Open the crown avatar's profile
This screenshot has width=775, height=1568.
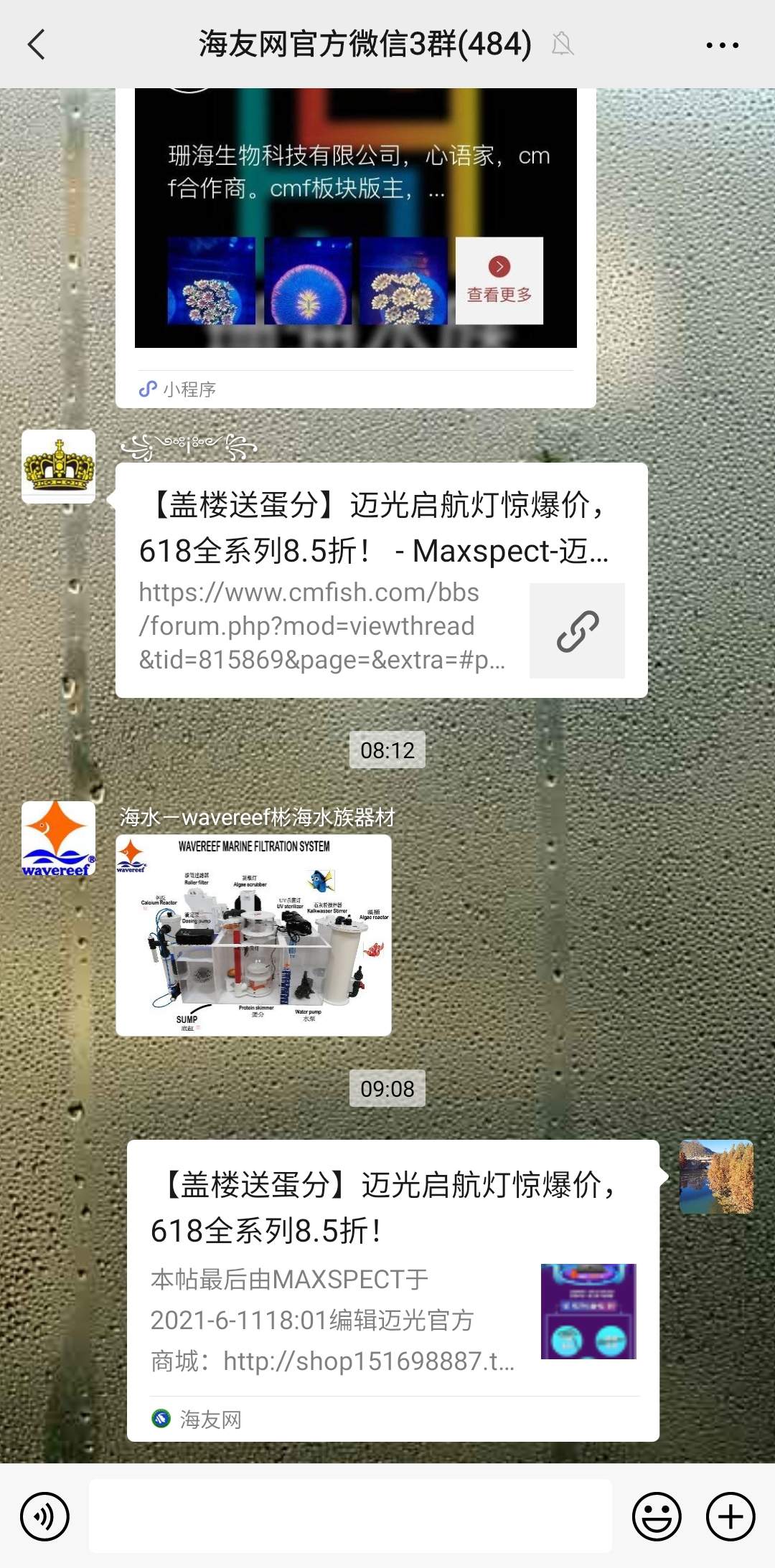coord(58,466)
